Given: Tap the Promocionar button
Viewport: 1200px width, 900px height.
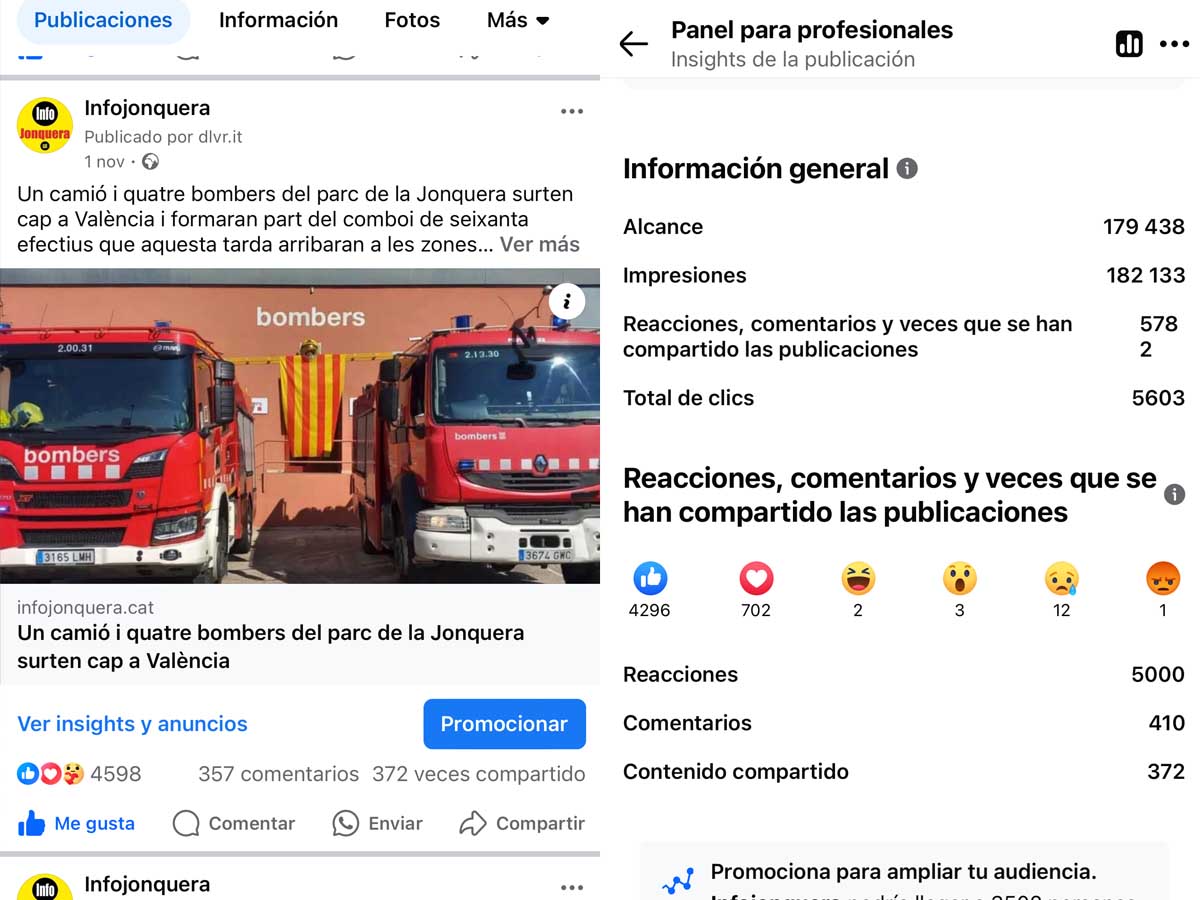Looking at the screenshot, I should click(x=504, y=724).
